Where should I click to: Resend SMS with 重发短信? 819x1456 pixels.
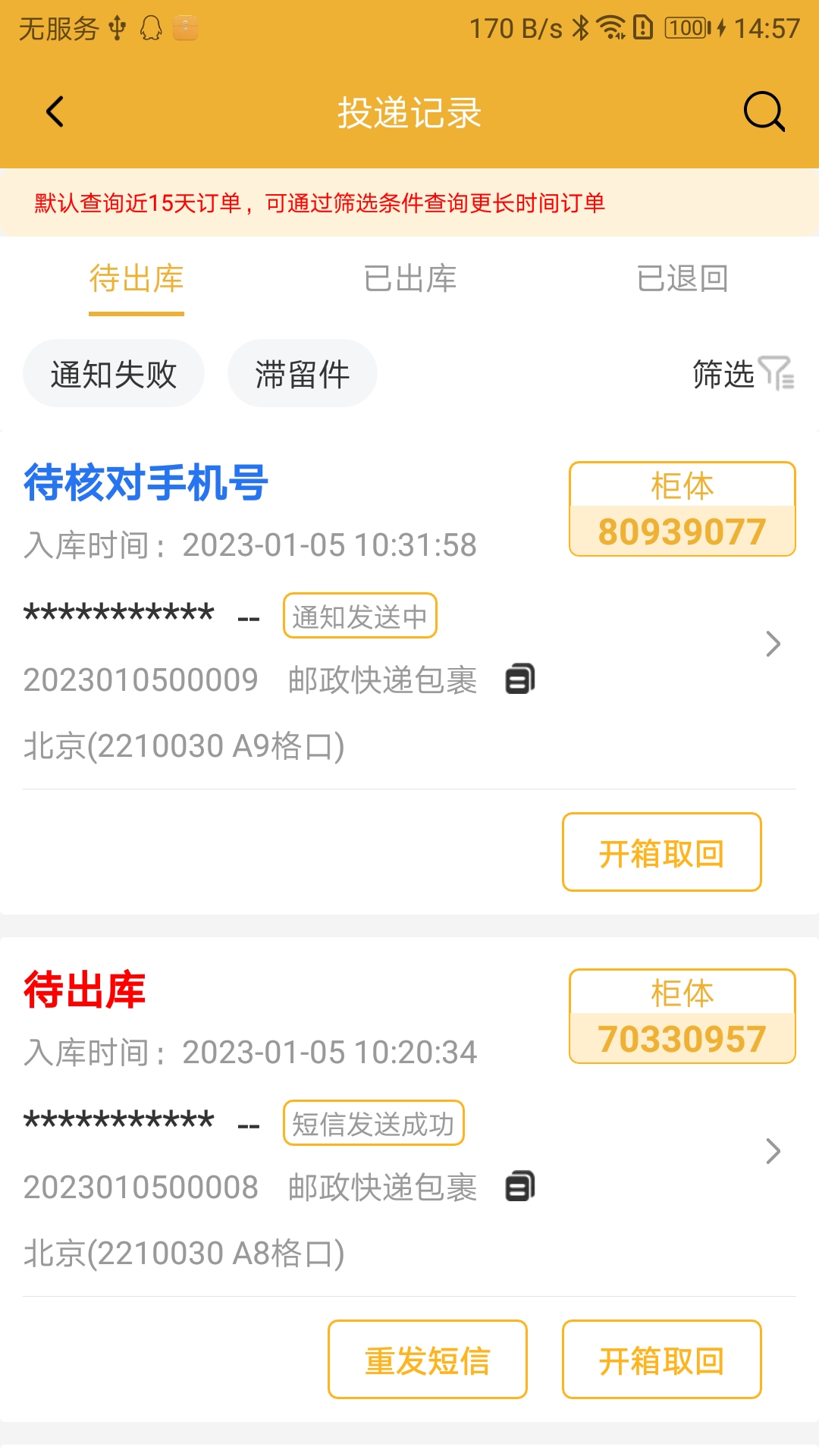click(x=427, y=1360)
